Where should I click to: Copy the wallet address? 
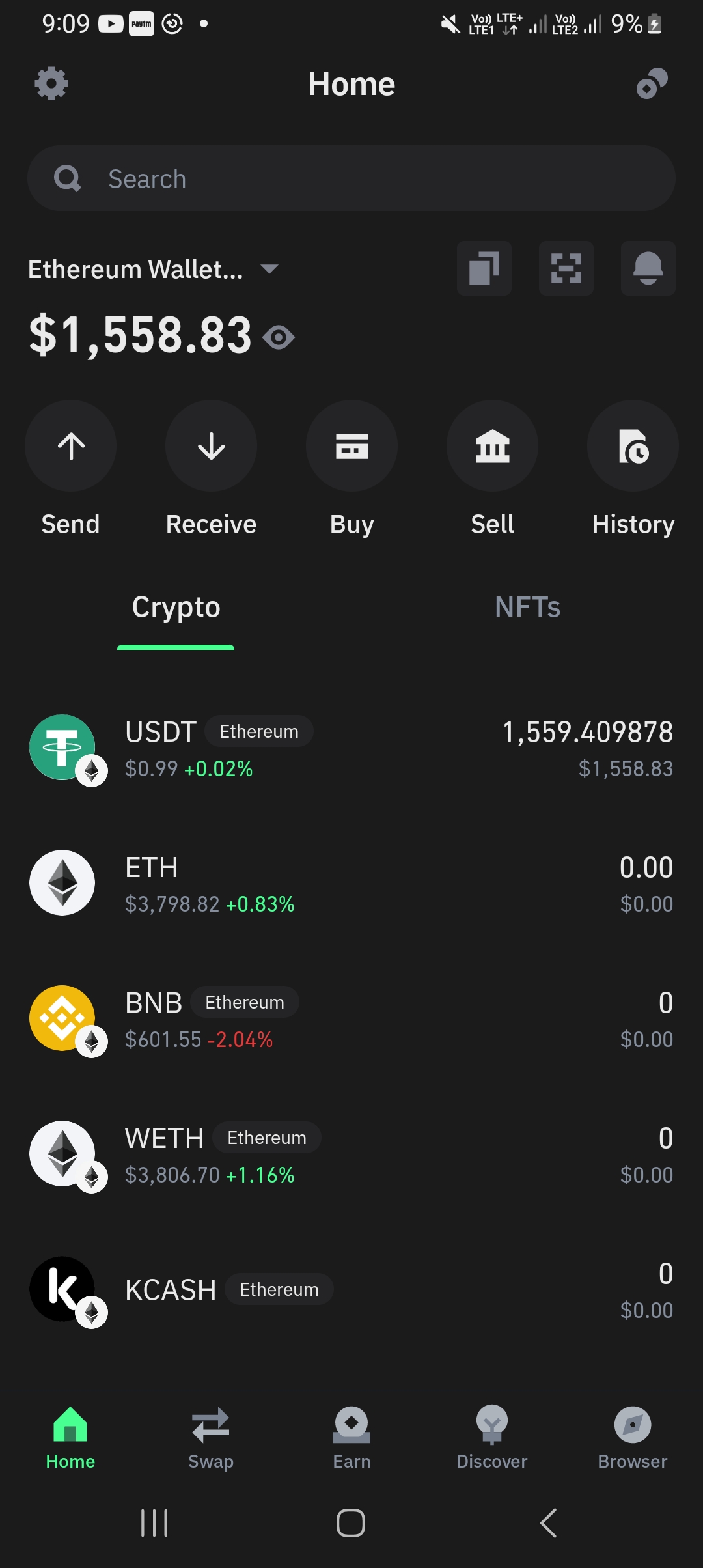(x=484, y=268)
